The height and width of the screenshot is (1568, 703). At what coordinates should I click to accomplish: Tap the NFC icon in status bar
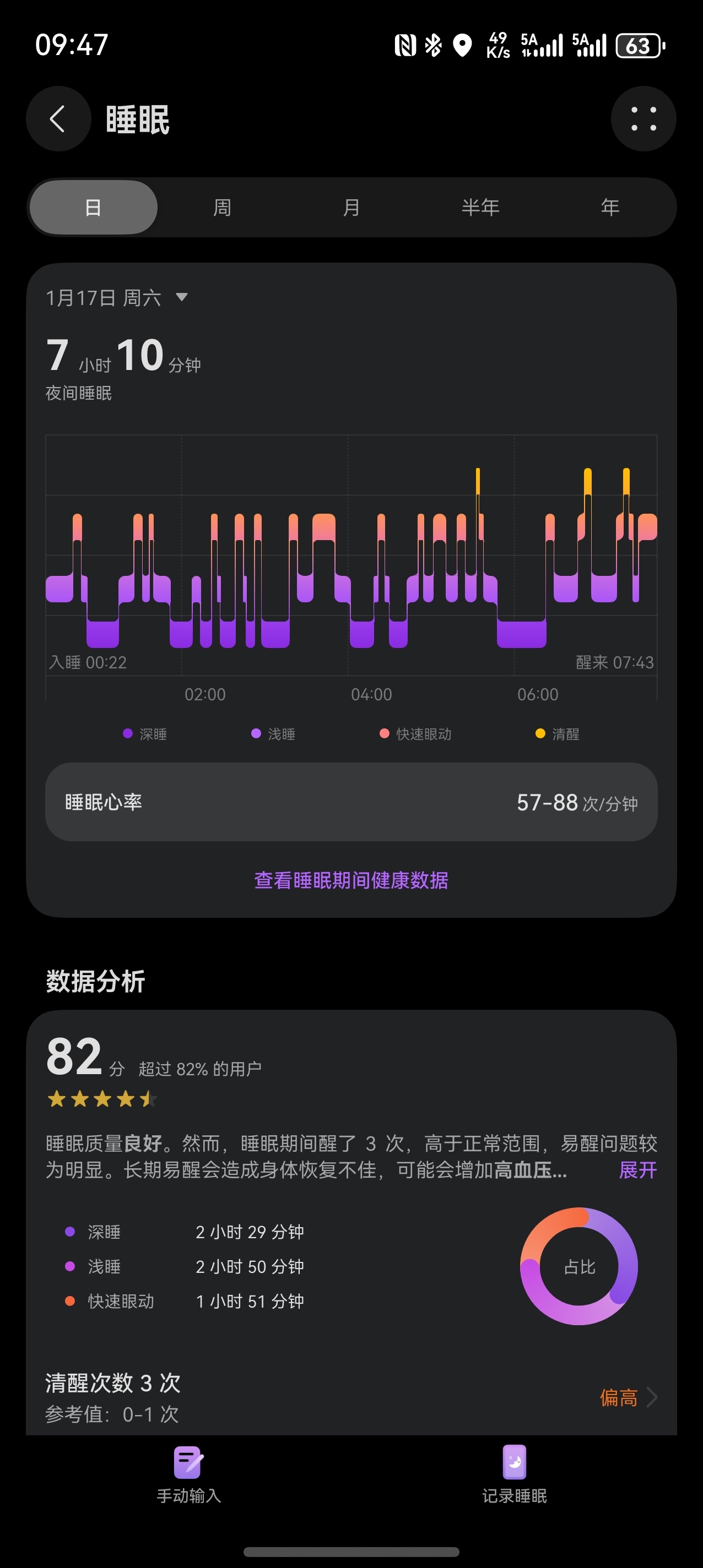coord(405,46)
